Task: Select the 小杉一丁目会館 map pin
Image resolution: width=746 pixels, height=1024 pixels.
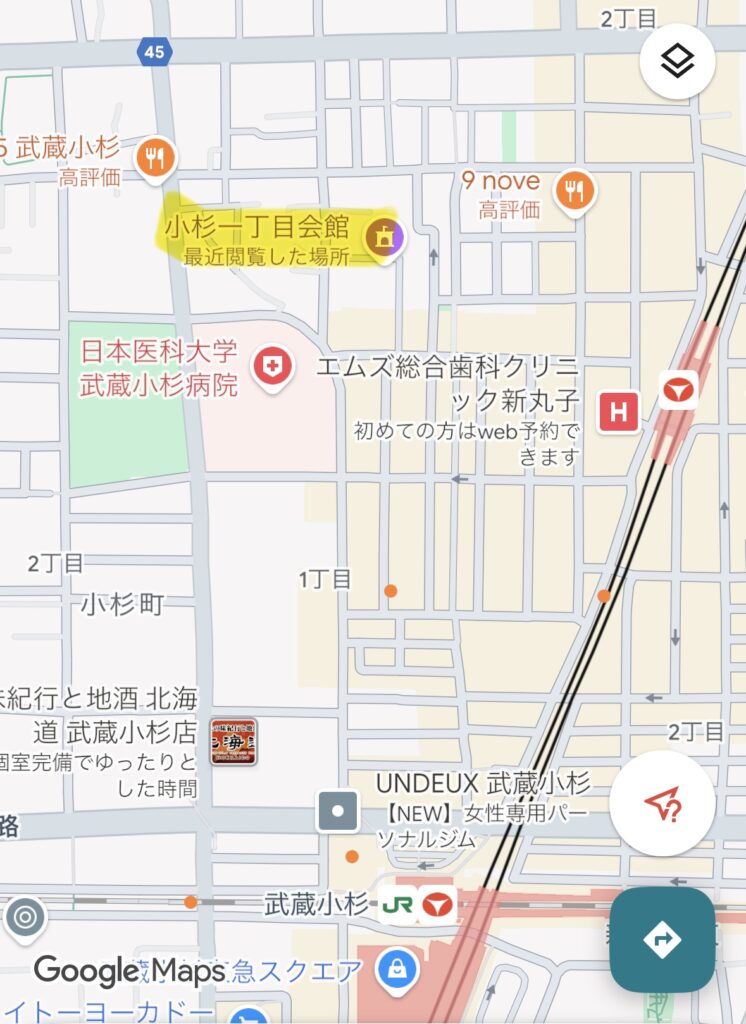Action: [382, 238]
